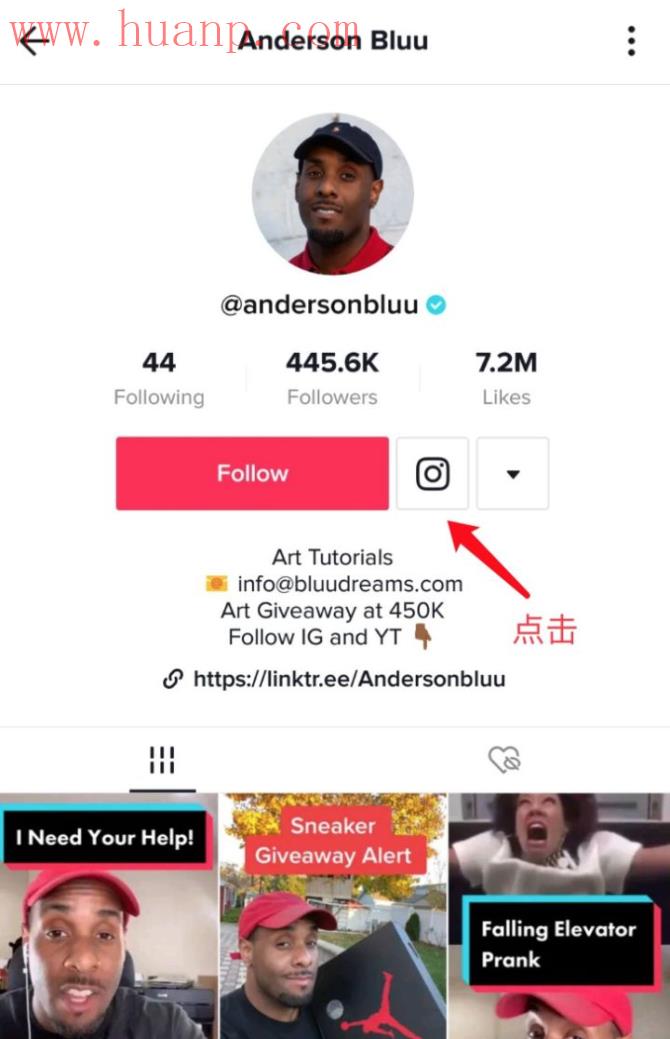Open the three-dot overflow menu

[x=631, y=41]
